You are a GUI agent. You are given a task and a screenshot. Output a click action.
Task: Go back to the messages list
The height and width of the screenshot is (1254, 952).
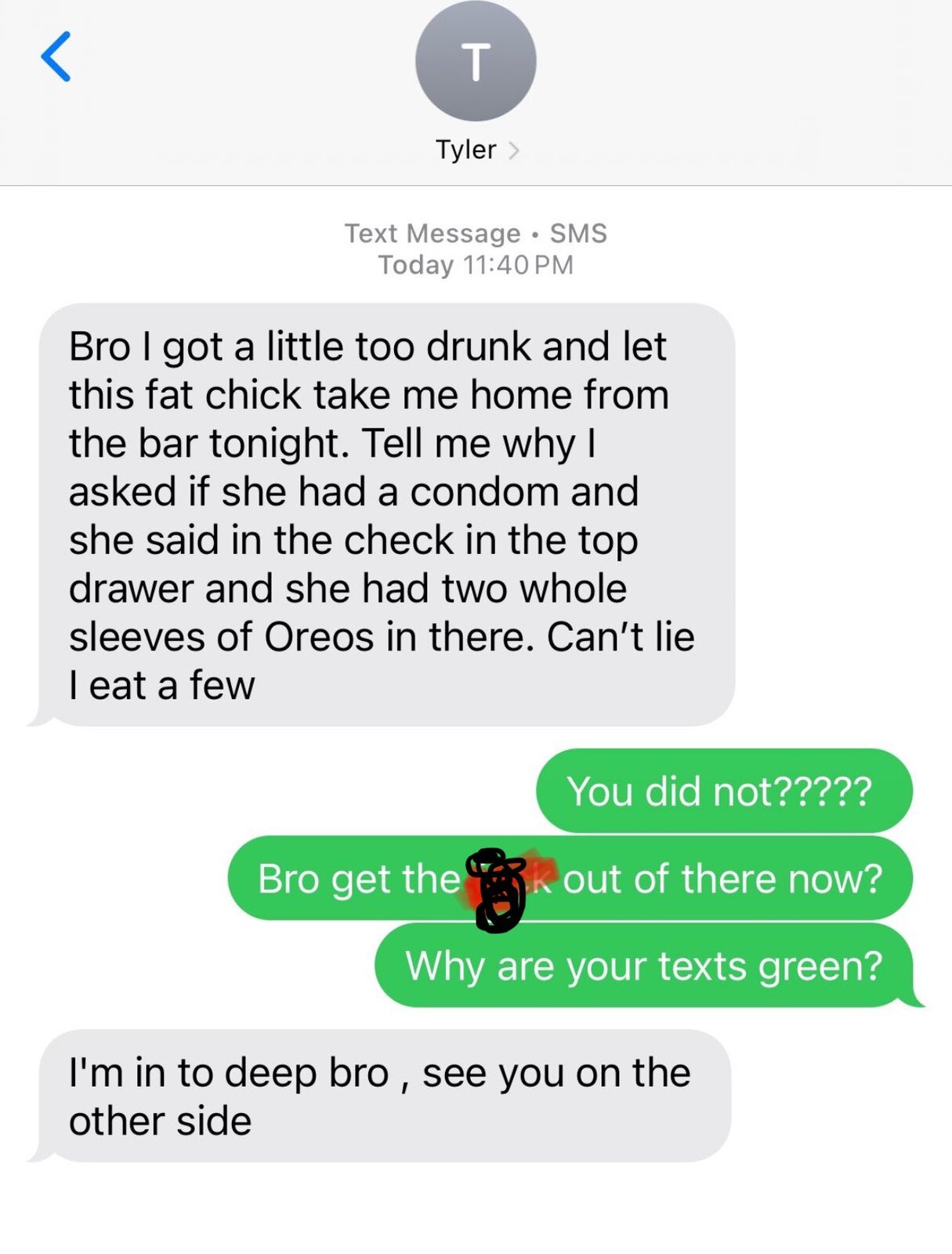(56, 56)
